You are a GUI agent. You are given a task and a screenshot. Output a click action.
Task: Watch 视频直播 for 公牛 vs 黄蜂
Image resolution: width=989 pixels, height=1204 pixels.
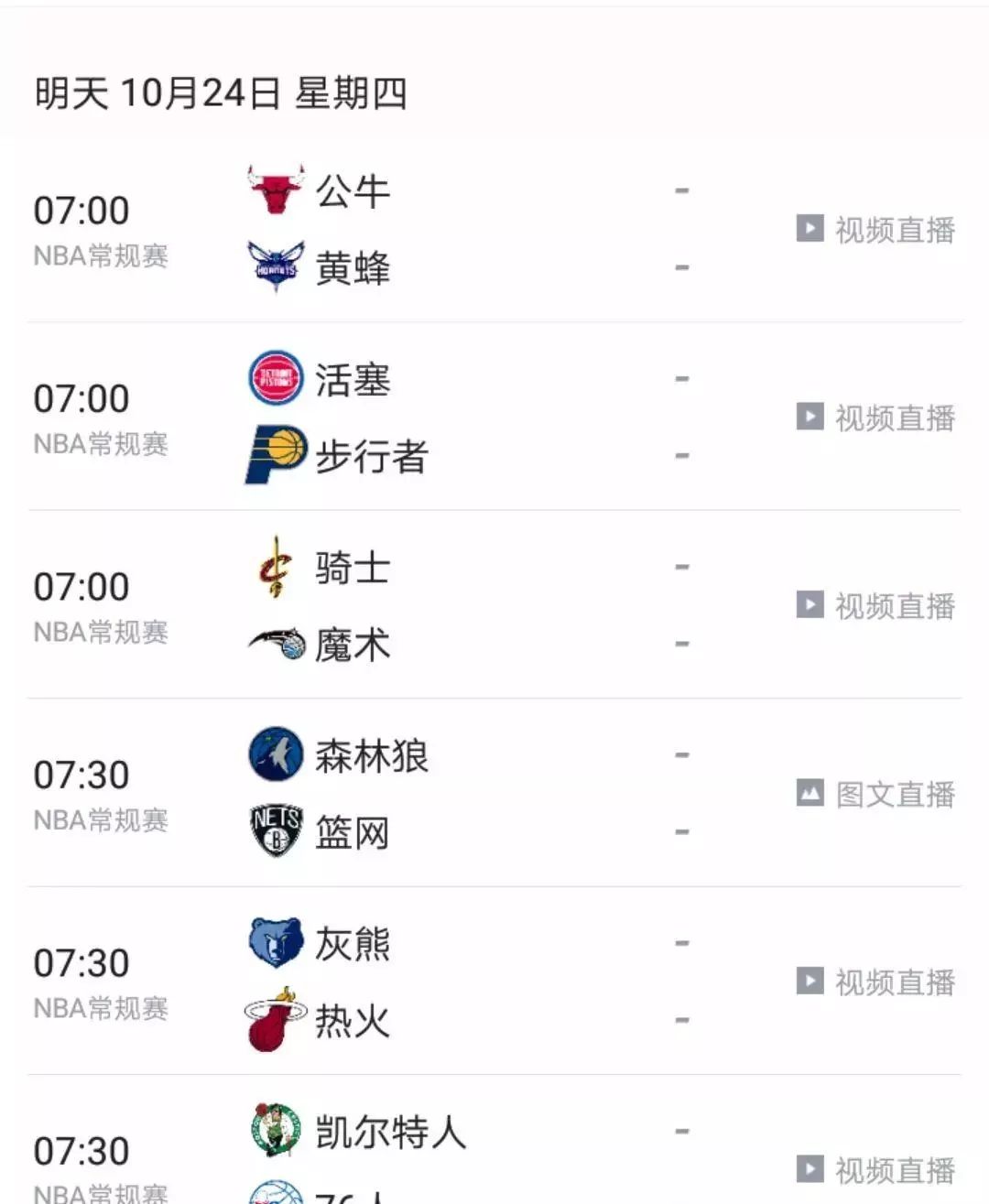[x=875, y=229]
